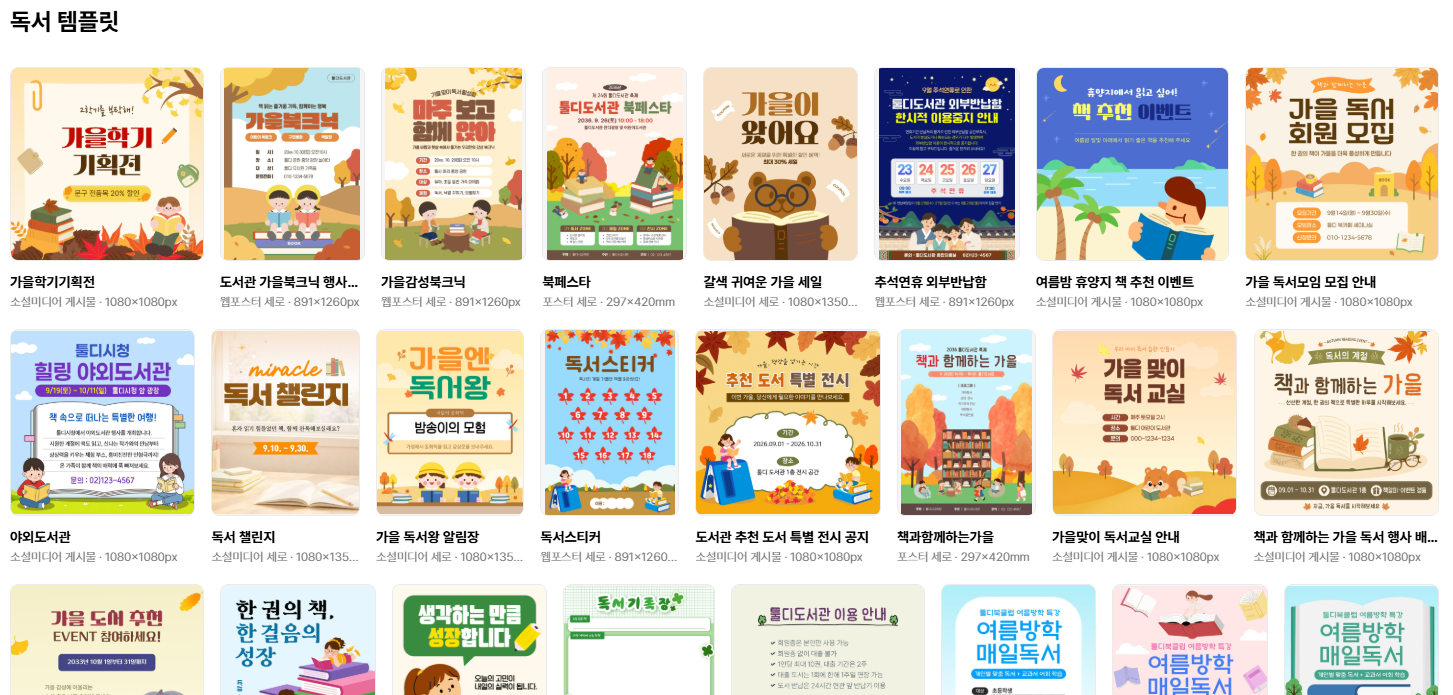Select the 가을감성북크닉 template
Screen dimensions: 1453x695
coord(453,164)
